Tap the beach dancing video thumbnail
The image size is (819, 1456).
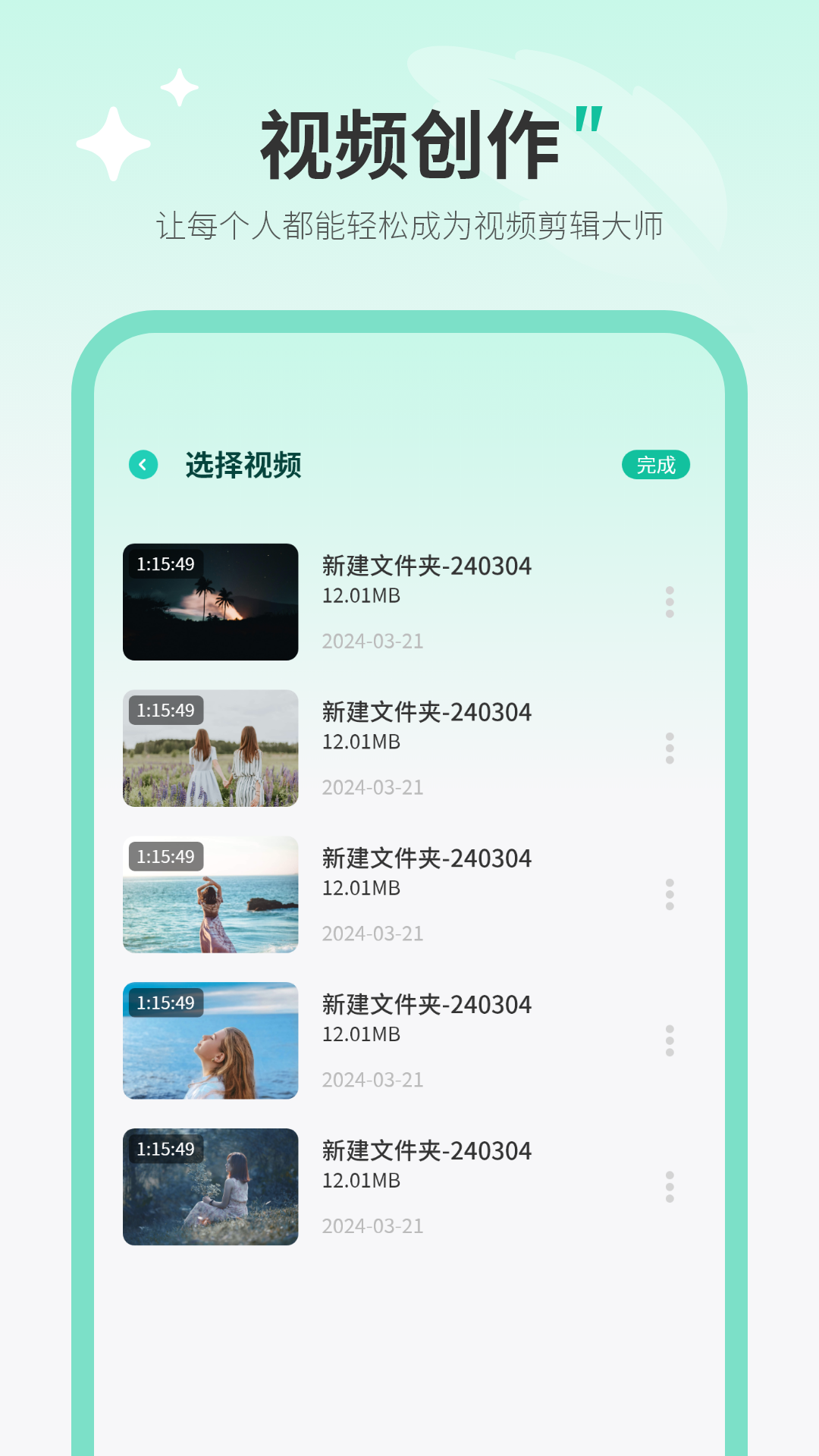coord(211,894)
